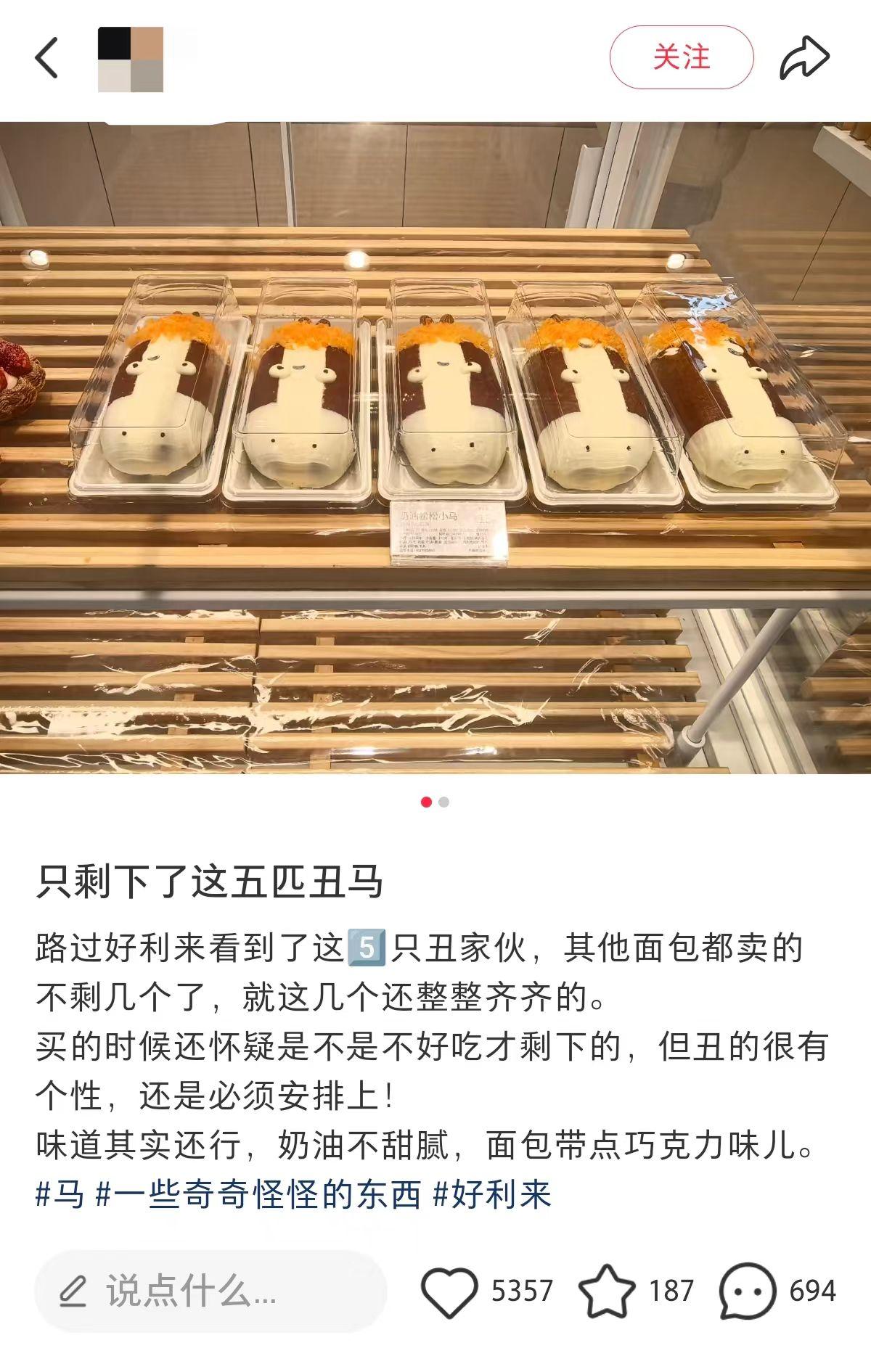Open hashtag #马
Viewport: 871px width, 1372px height.
click(x=60, y=1195)
